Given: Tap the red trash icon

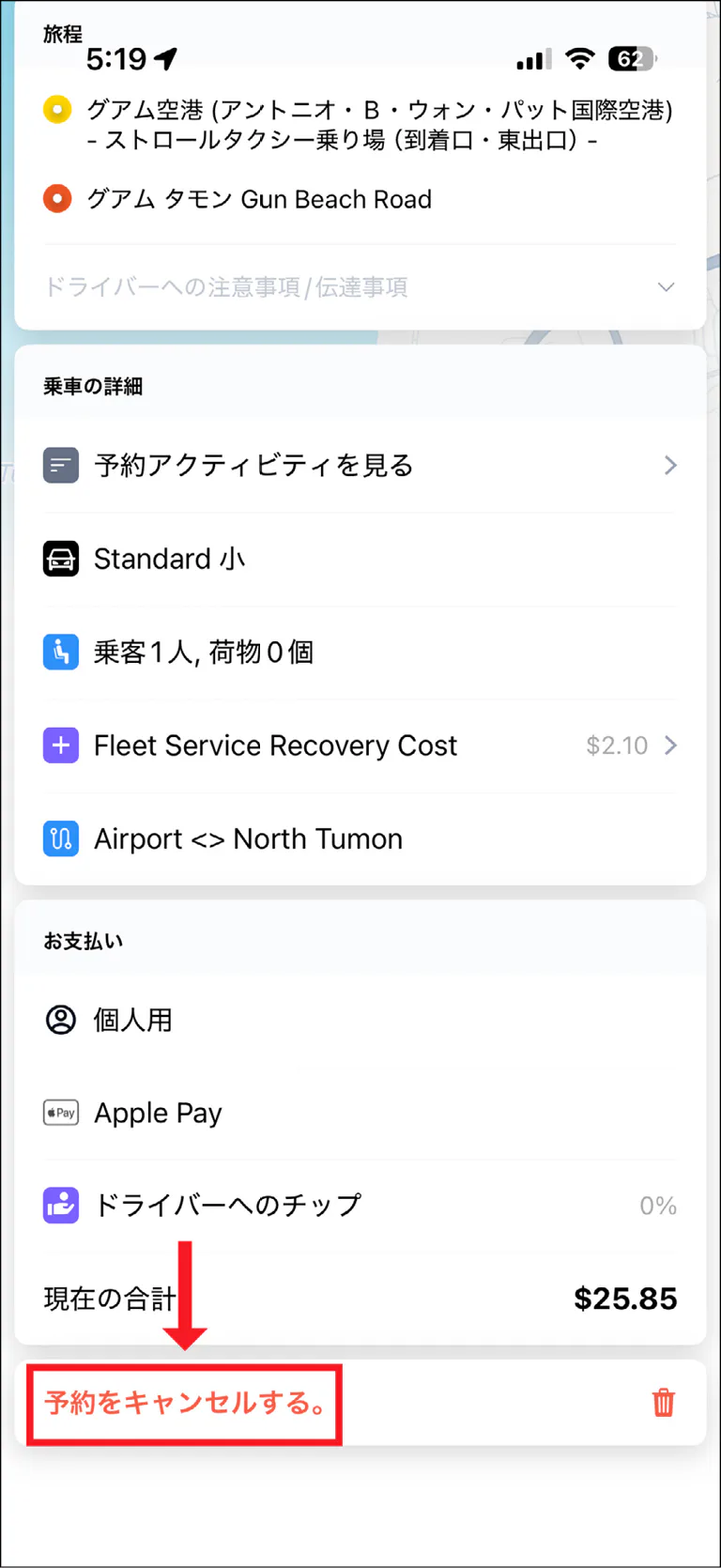Looking at the screenshot, I should click(663, 1403).
